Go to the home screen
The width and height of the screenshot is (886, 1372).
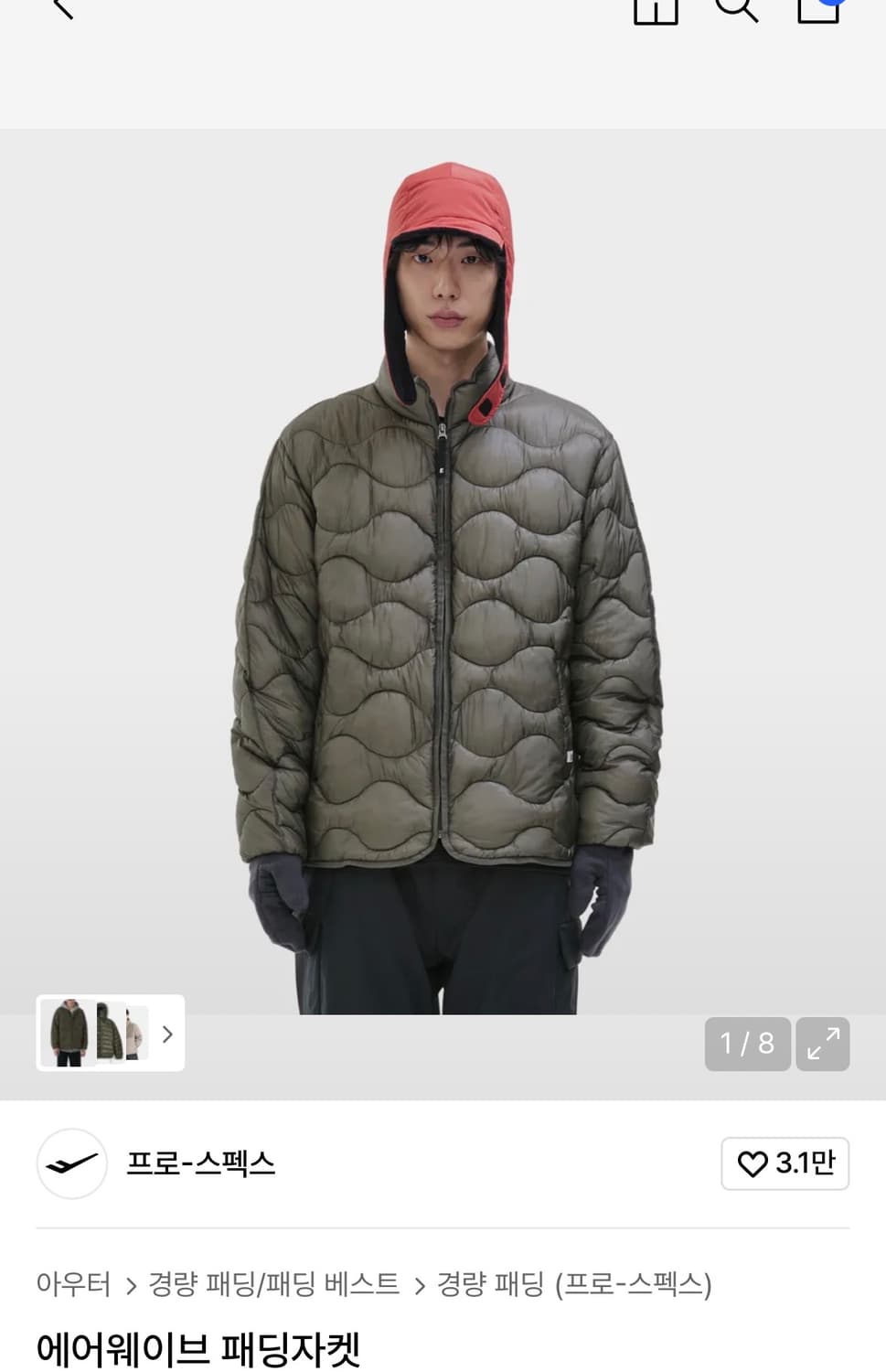[656, 10]
